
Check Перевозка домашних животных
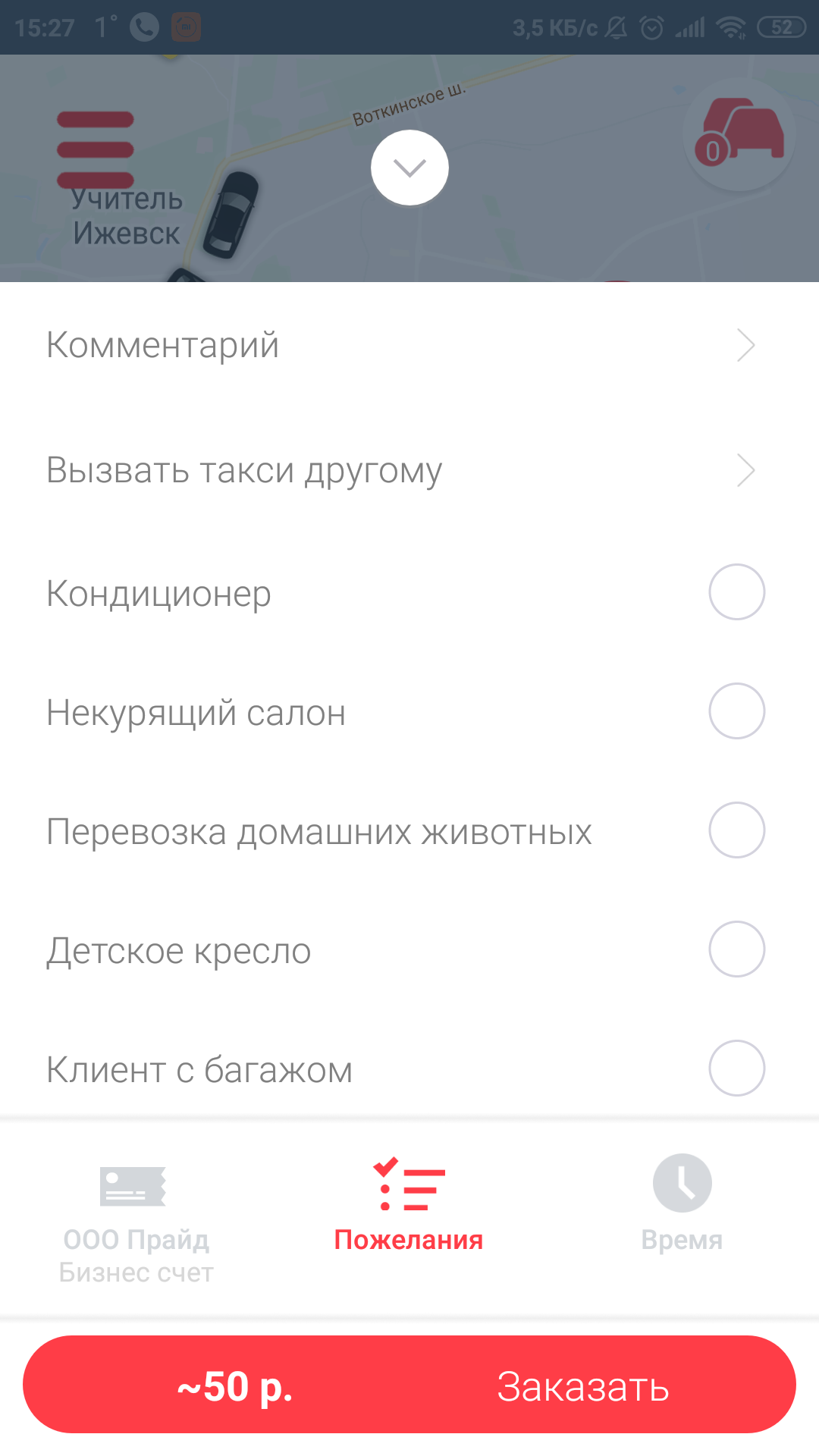tap(736, 830)
